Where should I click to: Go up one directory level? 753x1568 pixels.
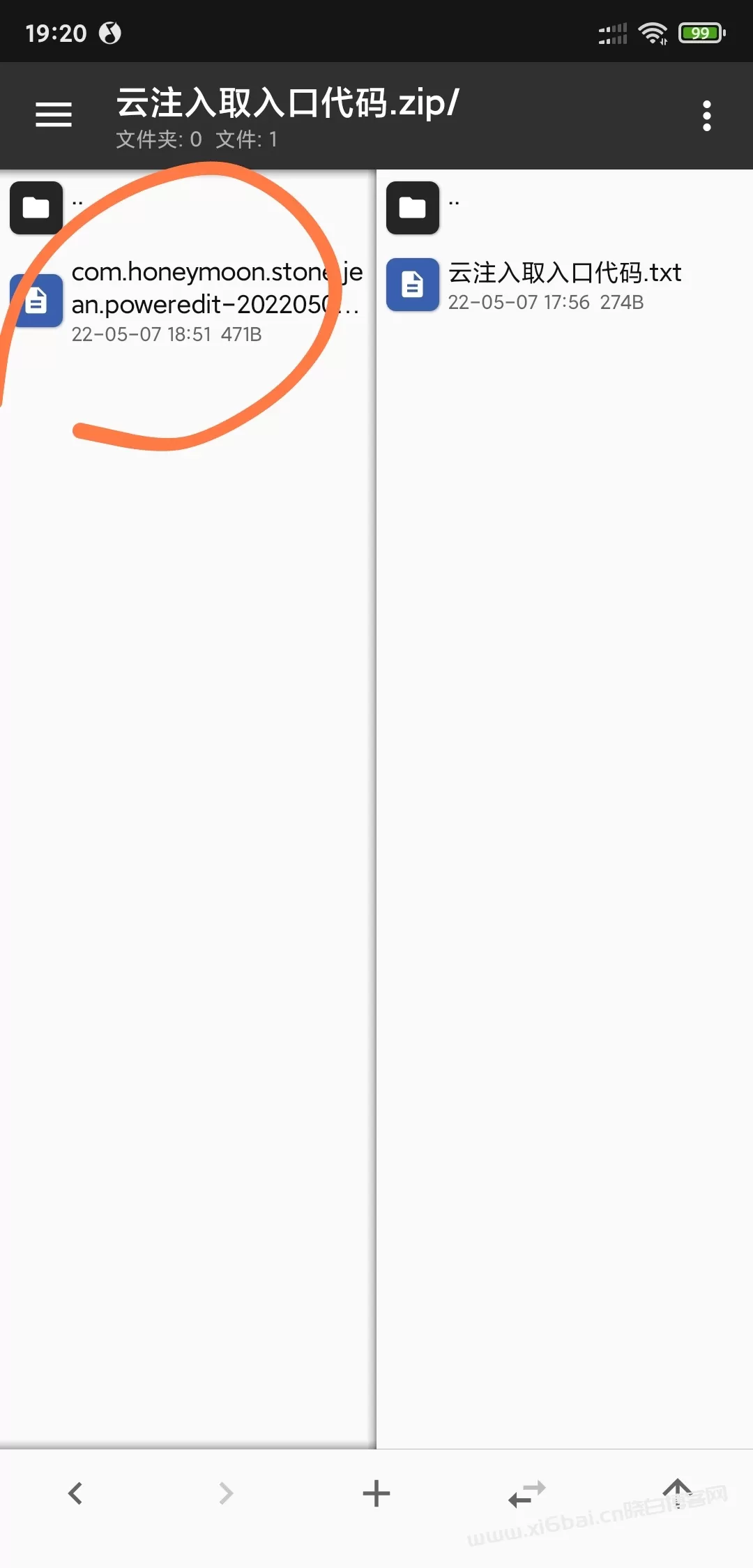click(x=677, y=1491)
